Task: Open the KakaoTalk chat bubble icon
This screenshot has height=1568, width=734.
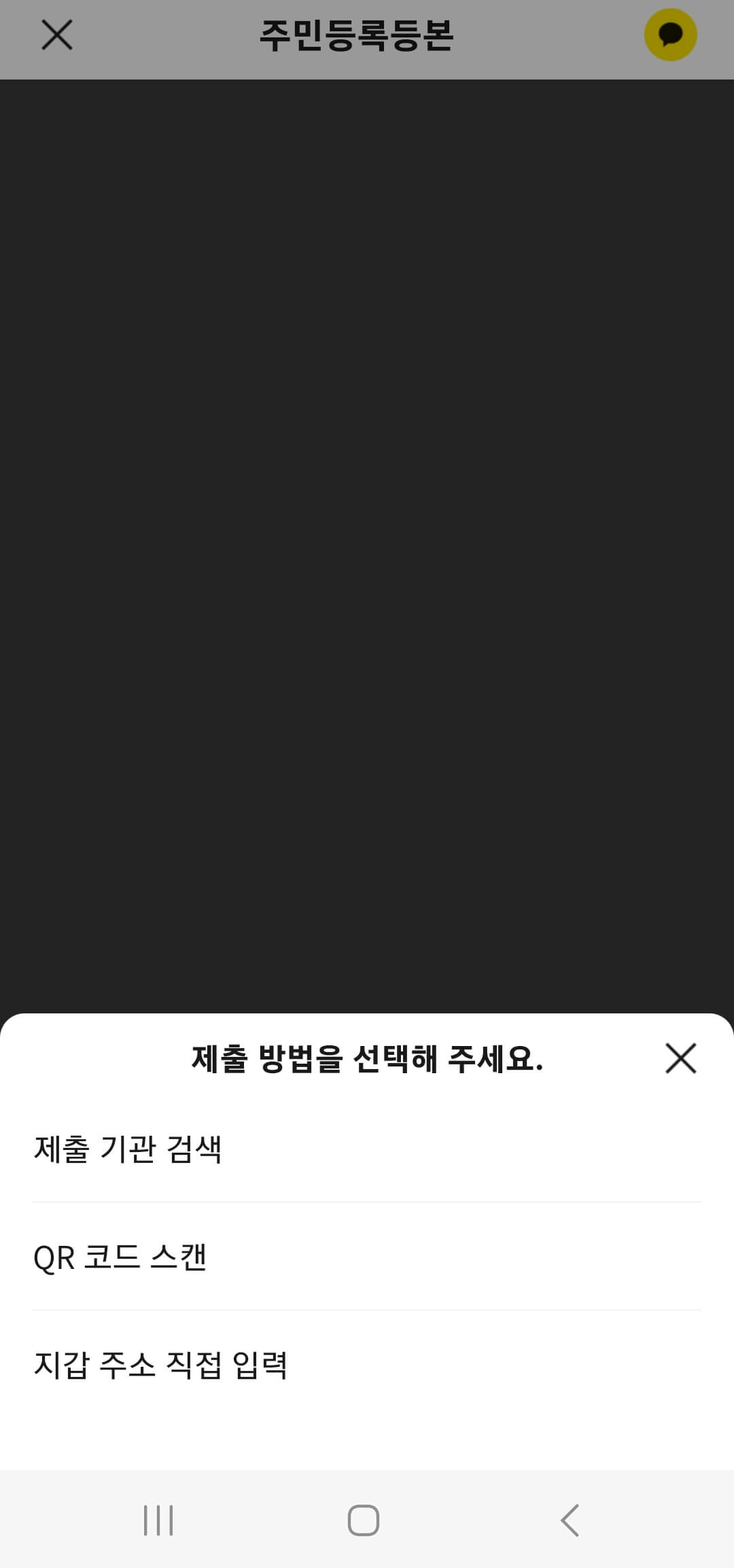Action: point(670,35)
